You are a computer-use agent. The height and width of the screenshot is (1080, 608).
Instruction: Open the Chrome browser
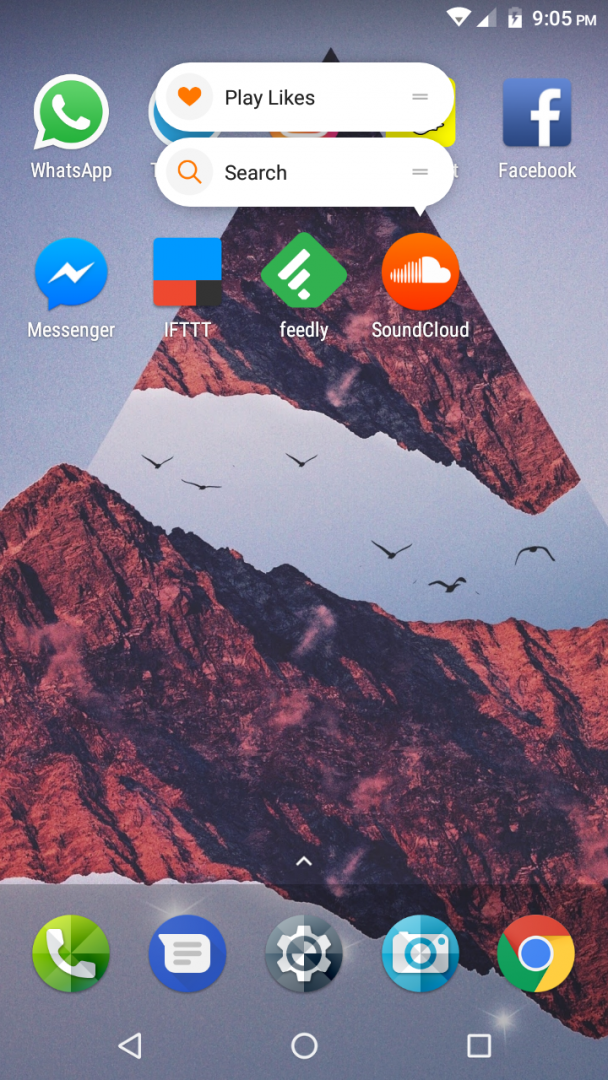click(536, 954)
